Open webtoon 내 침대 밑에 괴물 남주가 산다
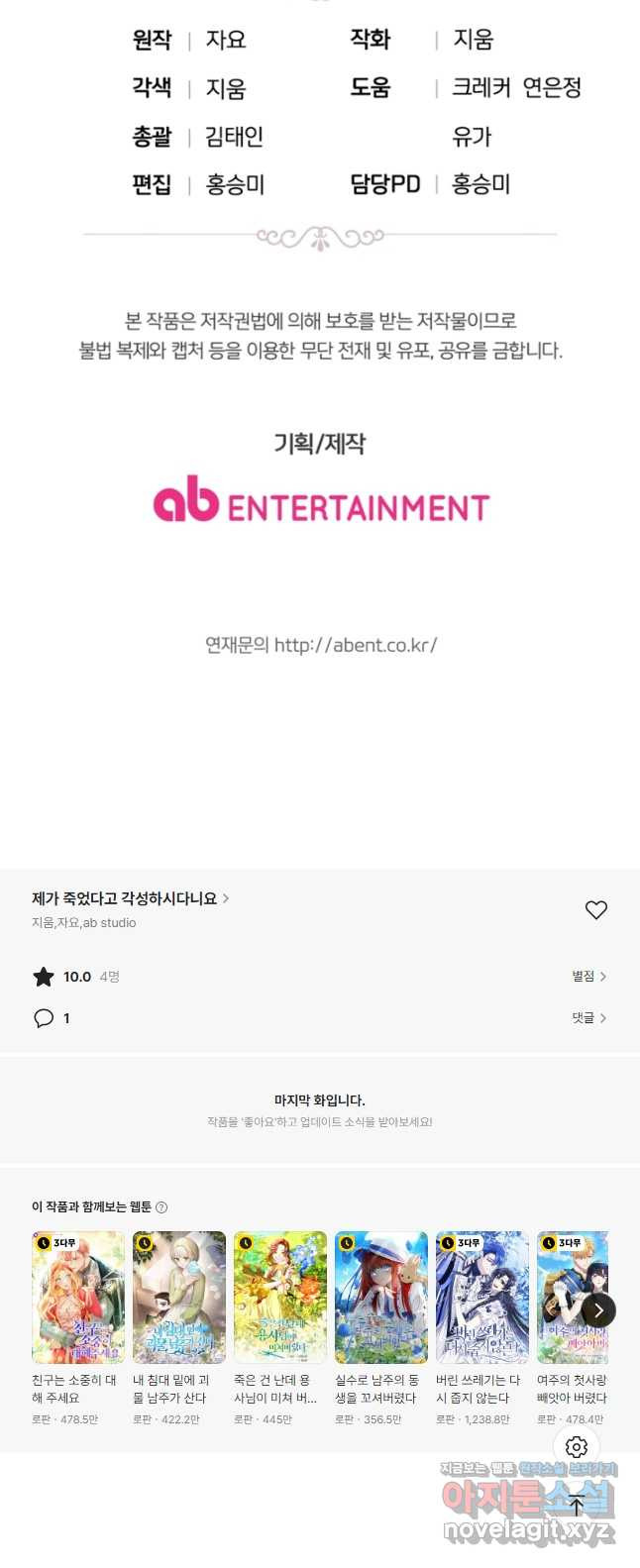The width and height of the screenshot is (640, 1568). (x=179, y=1298)
